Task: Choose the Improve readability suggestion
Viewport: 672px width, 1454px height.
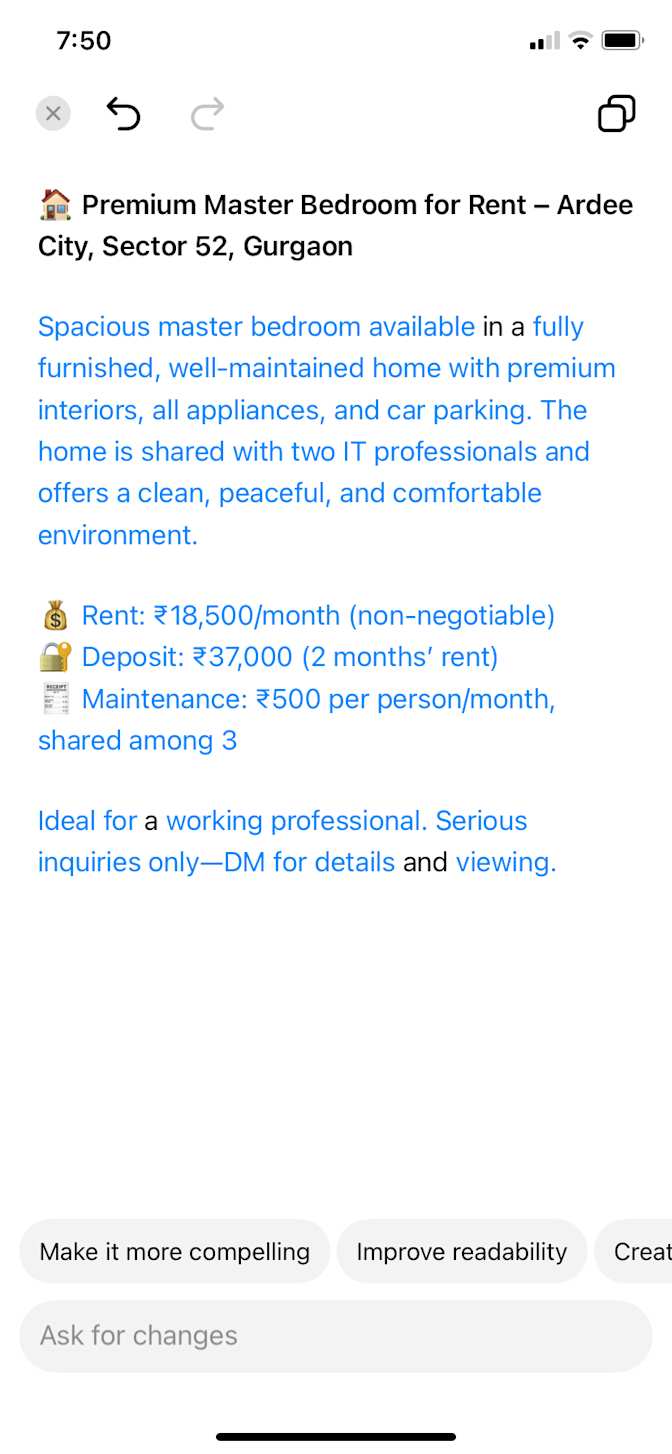Action: [462, 1251]
